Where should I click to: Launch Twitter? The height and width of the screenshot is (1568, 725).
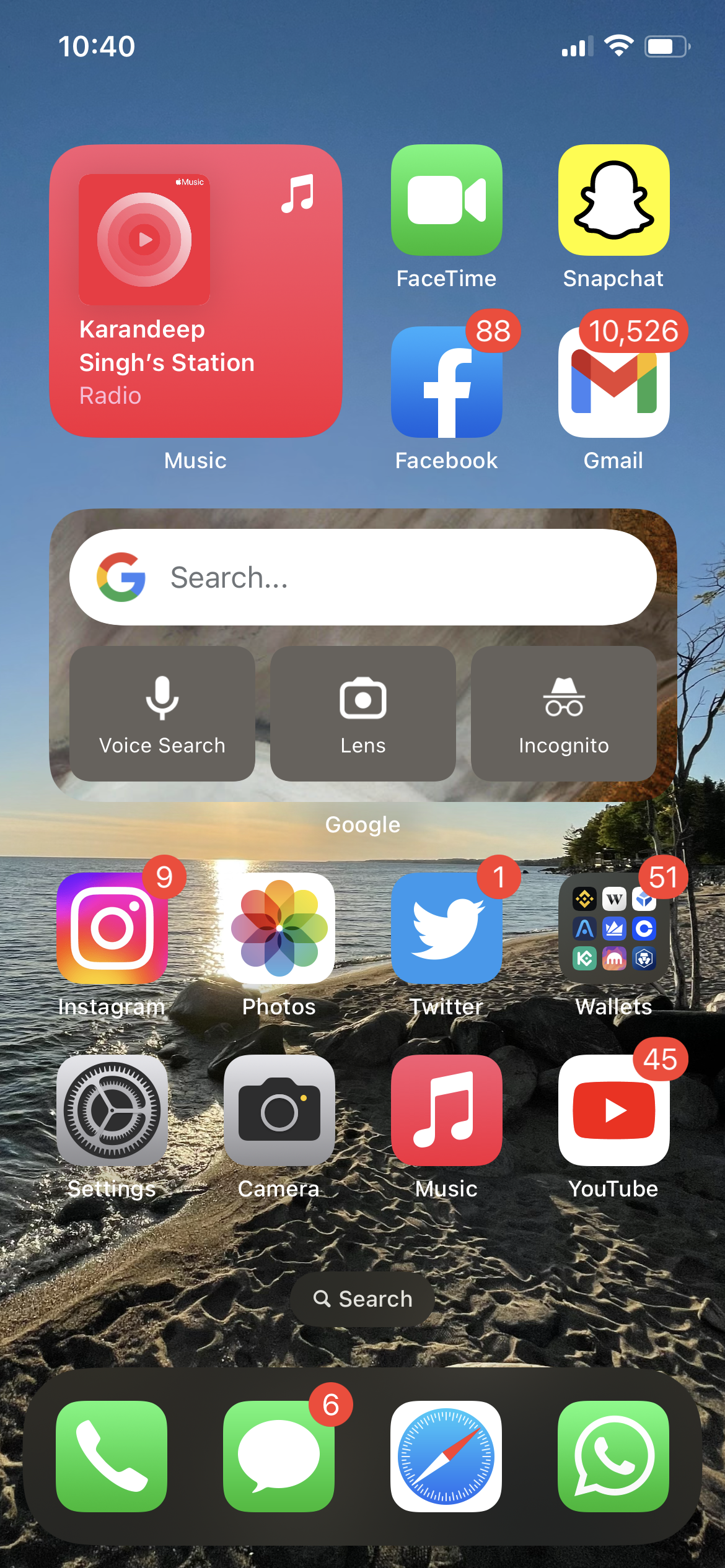click(446, 928)
